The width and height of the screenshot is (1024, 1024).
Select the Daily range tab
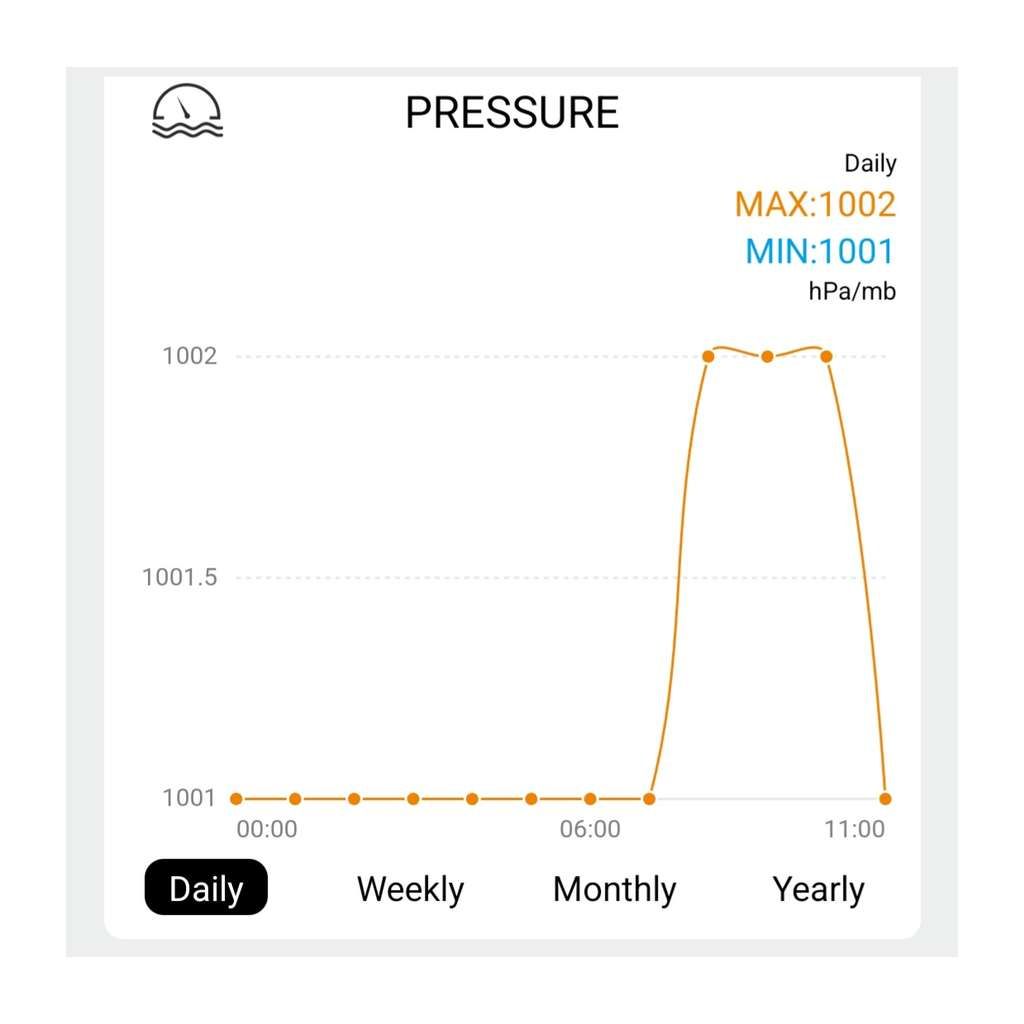206,887
